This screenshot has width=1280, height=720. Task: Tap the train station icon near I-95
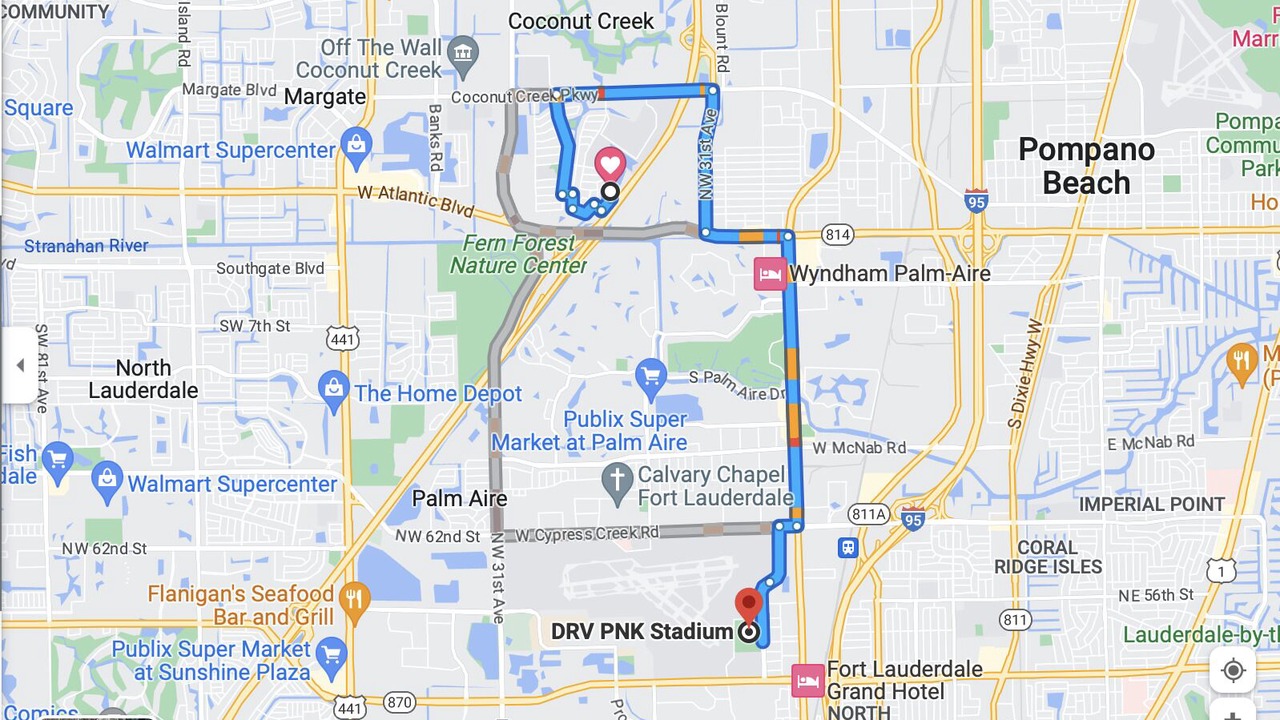click(848, 547)
